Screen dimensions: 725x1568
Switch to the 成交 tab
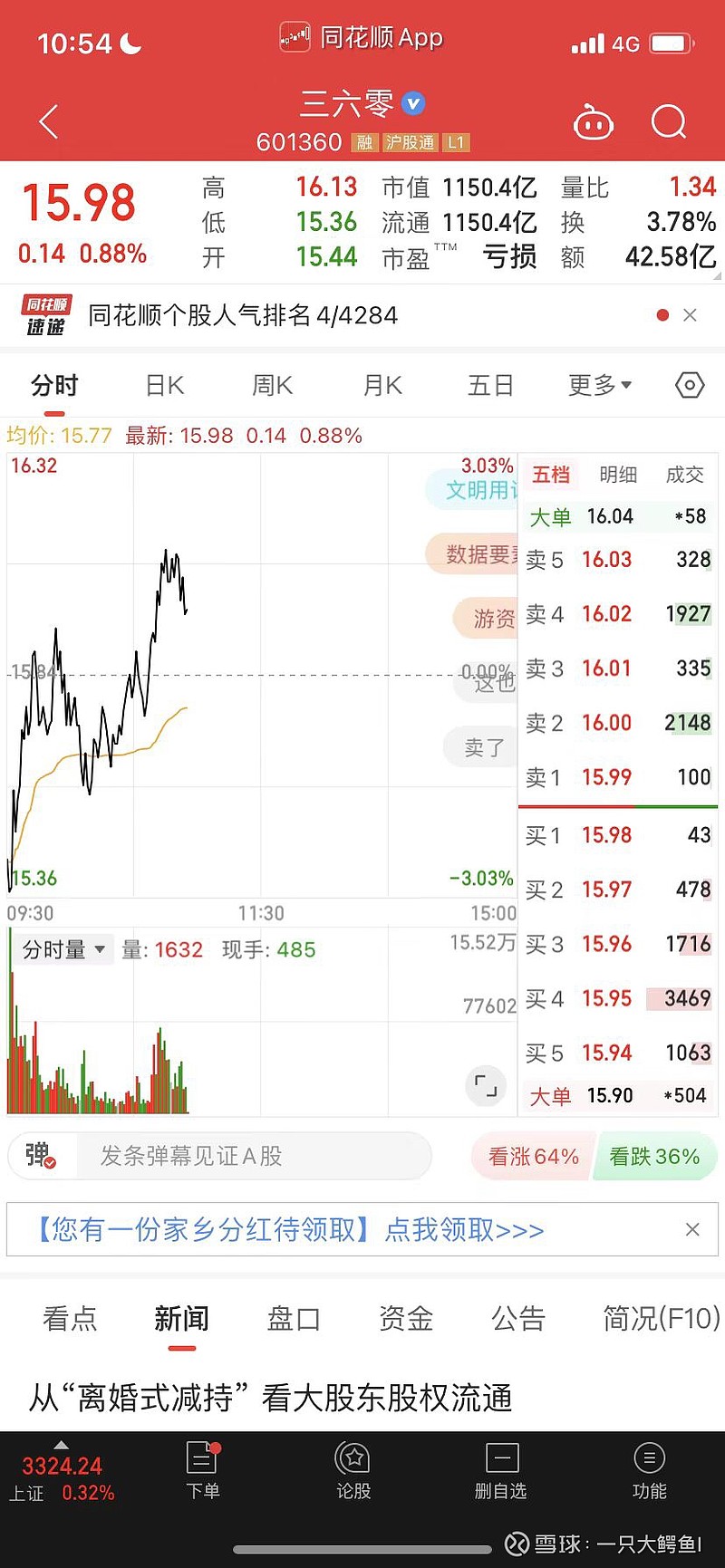point(684,475)
